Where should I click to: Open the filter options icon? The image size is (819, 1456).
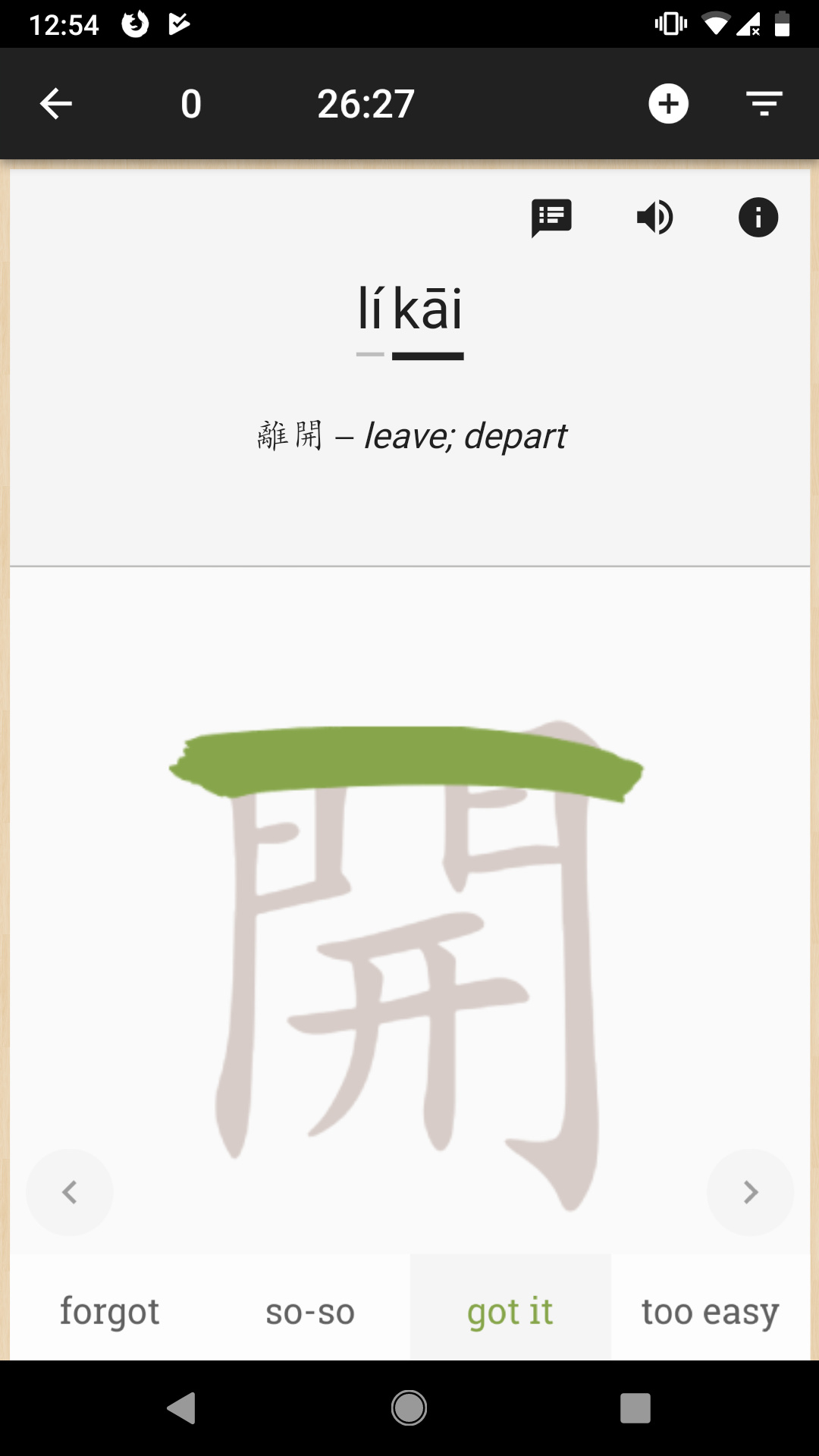(764, 104)
